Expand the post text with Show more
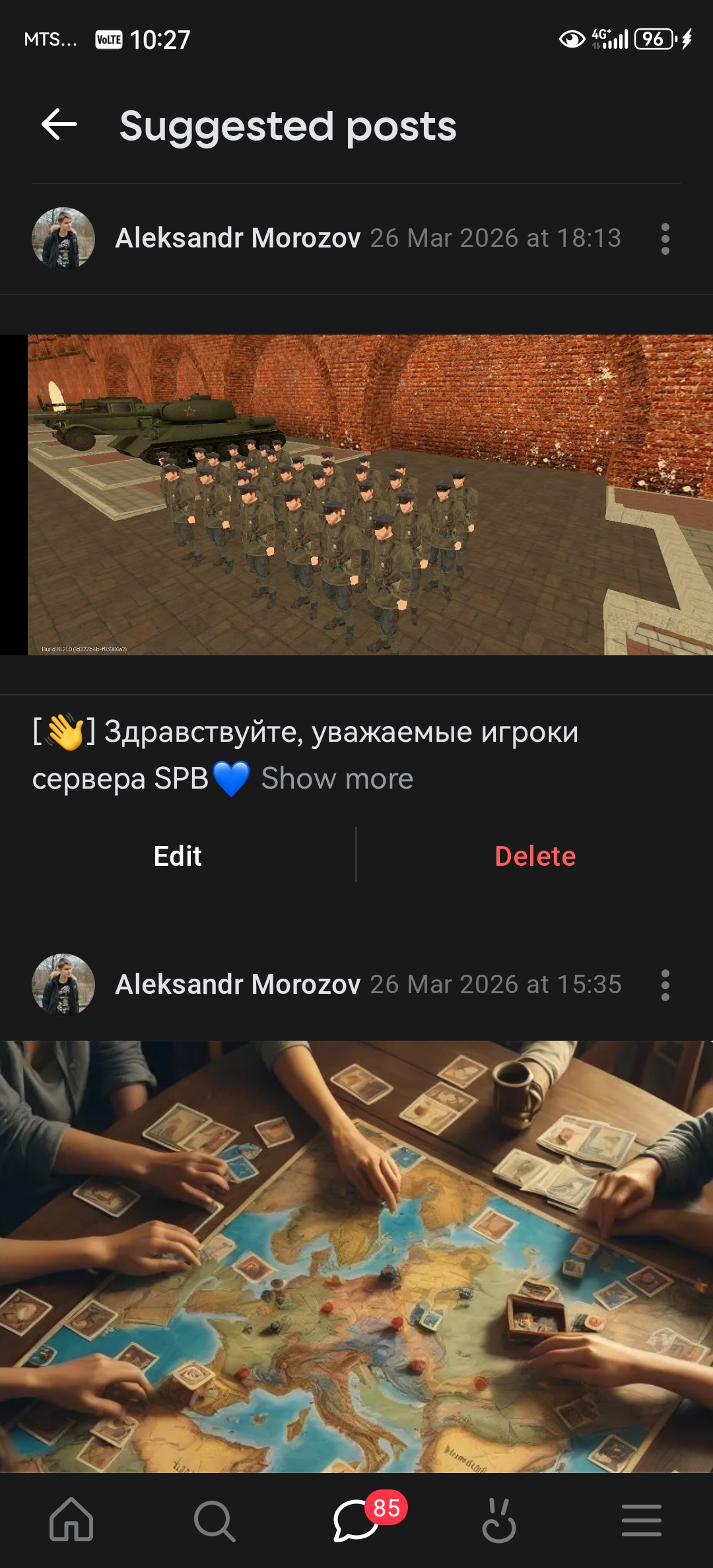The image size is (713, 1568). click(337, 779)
